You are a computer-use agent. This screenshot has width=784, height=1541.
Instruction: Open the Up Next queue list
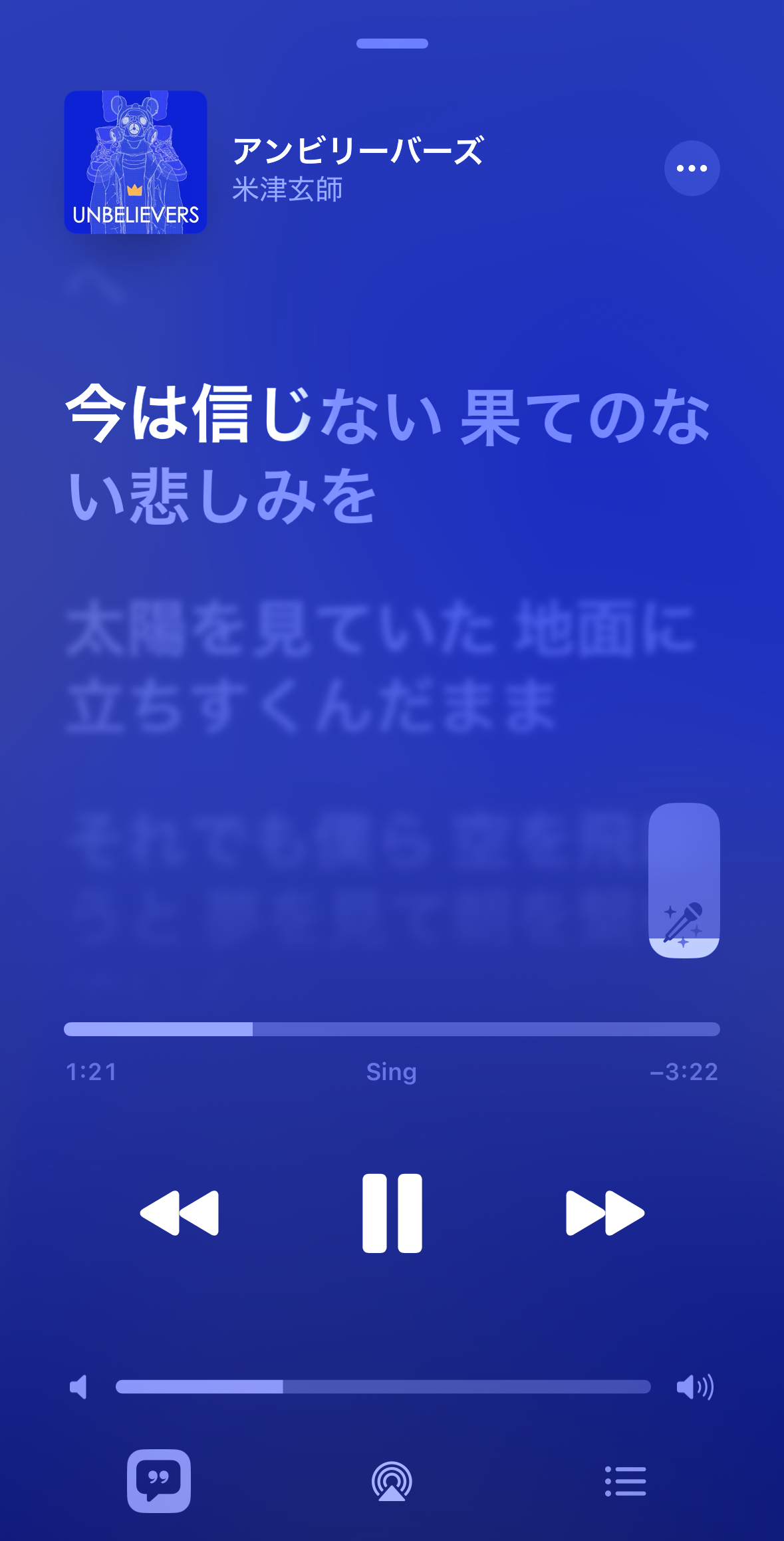625,1481
